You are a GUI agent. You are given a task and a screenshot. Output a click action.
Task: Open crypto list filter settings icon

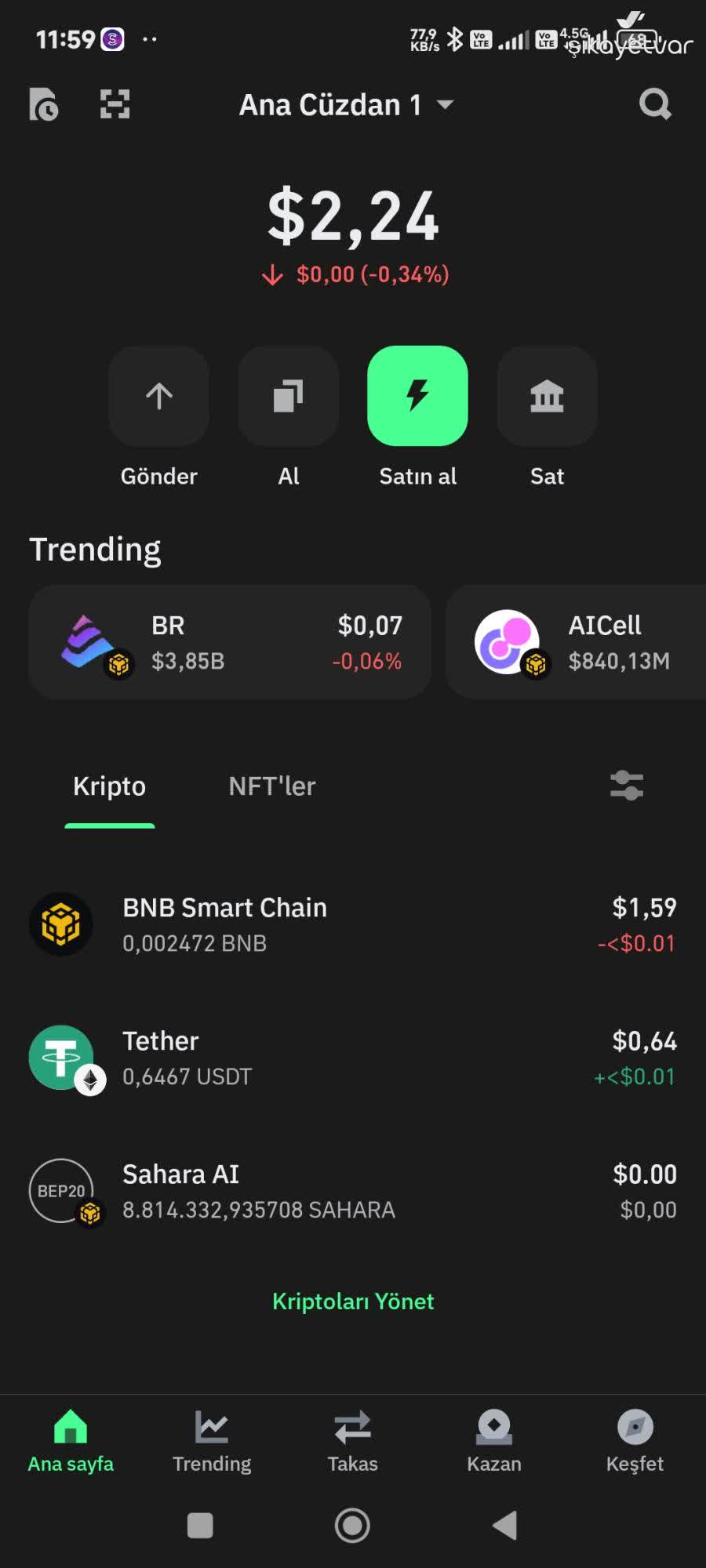tap(626, 785)
